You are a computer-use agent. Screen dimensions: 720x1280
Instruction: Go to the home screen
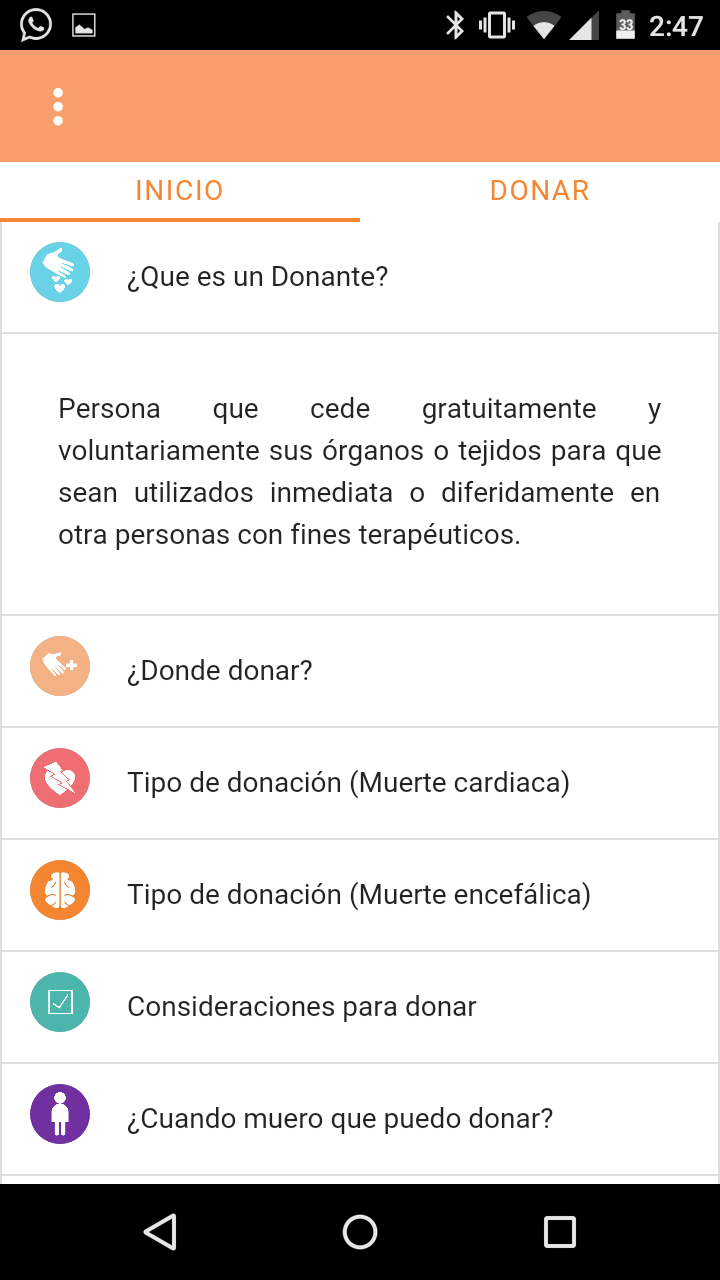click(360, 1232)
